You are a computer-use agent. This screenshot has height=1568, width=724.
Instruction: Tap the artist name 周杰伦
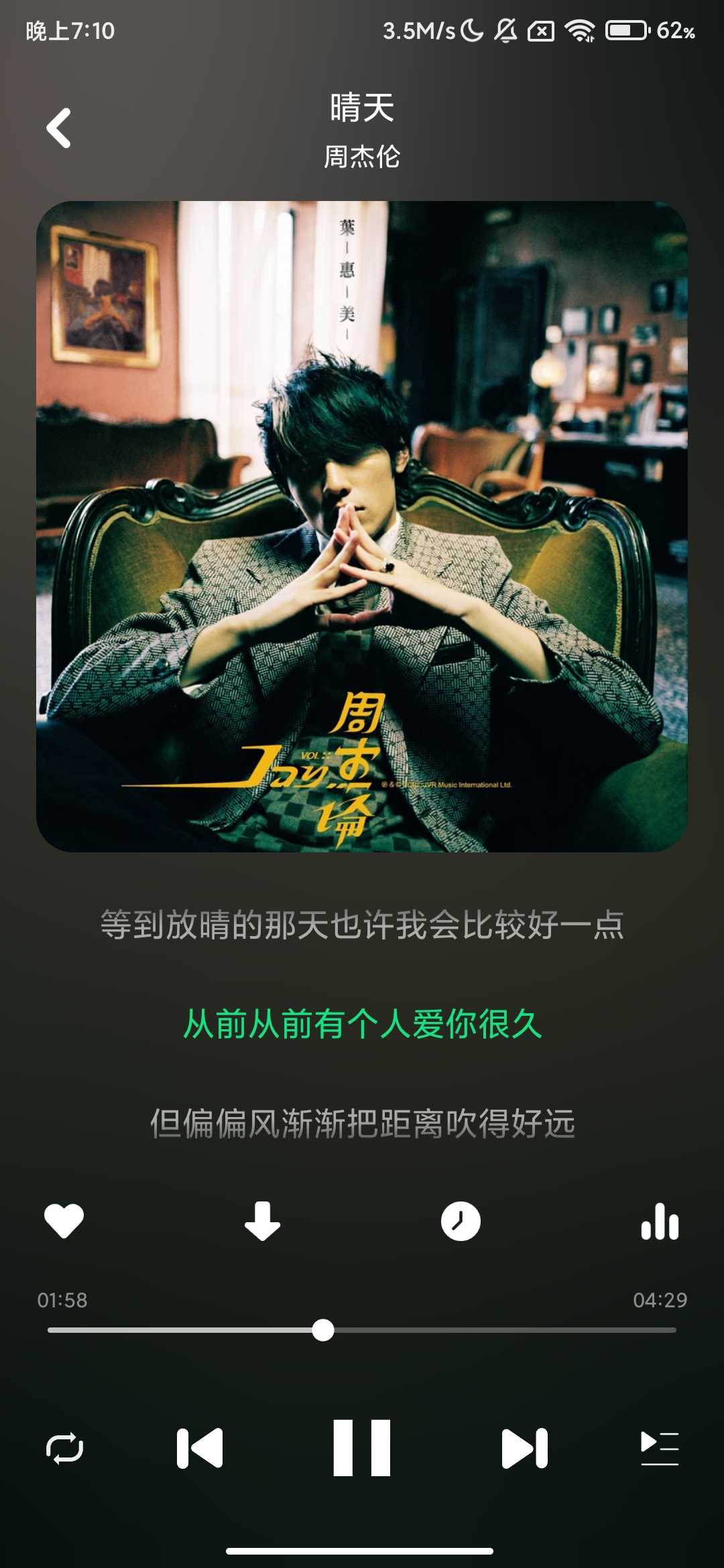point(362,158)
